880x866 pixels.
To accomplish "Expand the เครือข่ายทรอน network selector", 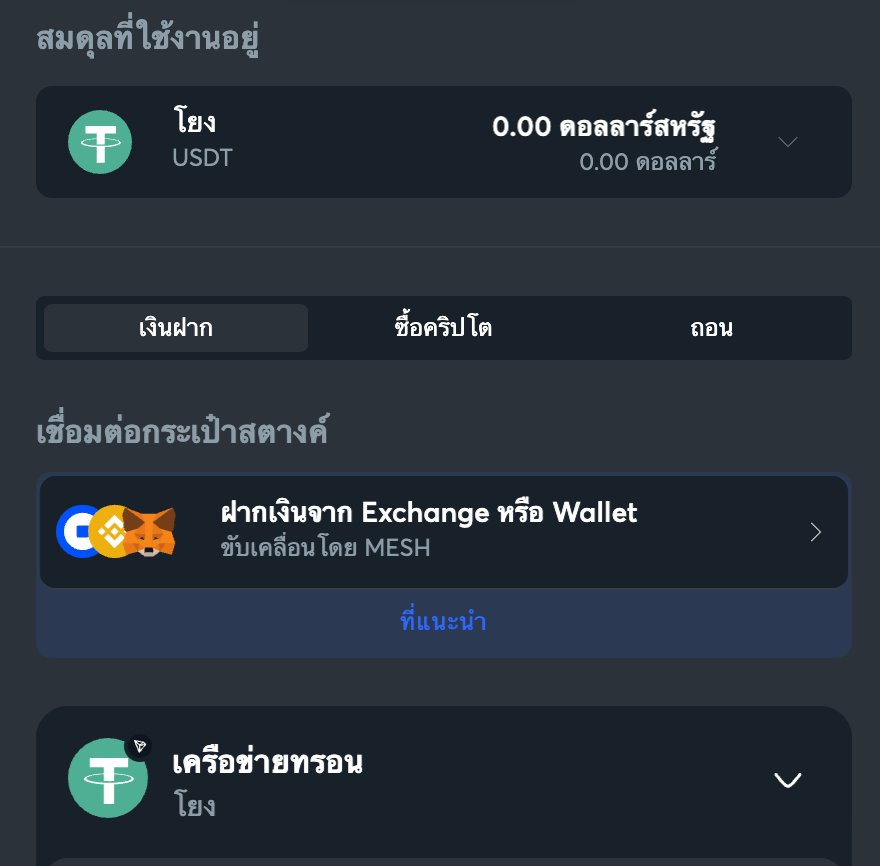I will pyautogui.click(x=788, y=780).
